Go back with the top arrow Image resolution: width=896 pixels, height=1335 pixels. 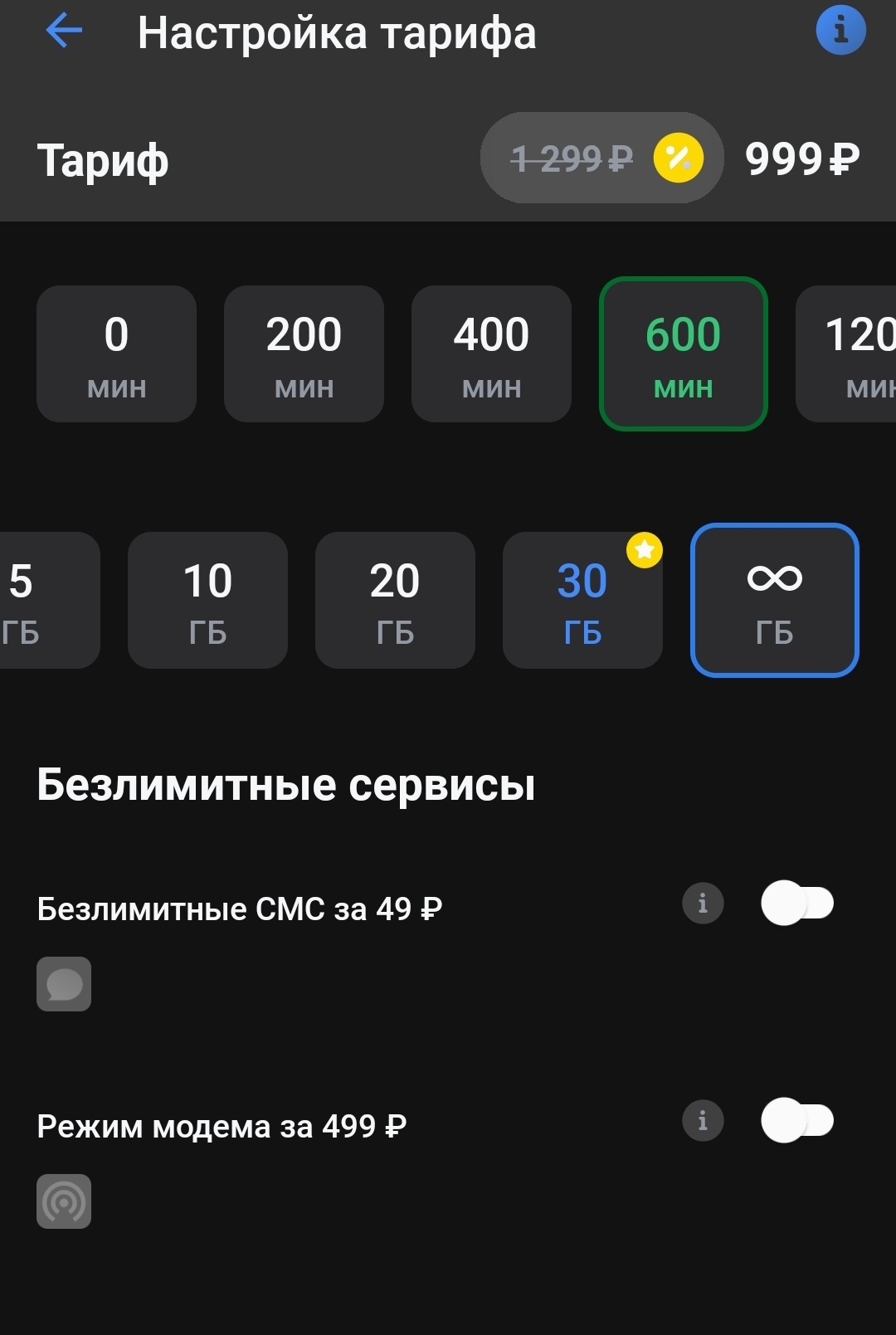pyautogui.click(x=64, y=32)
